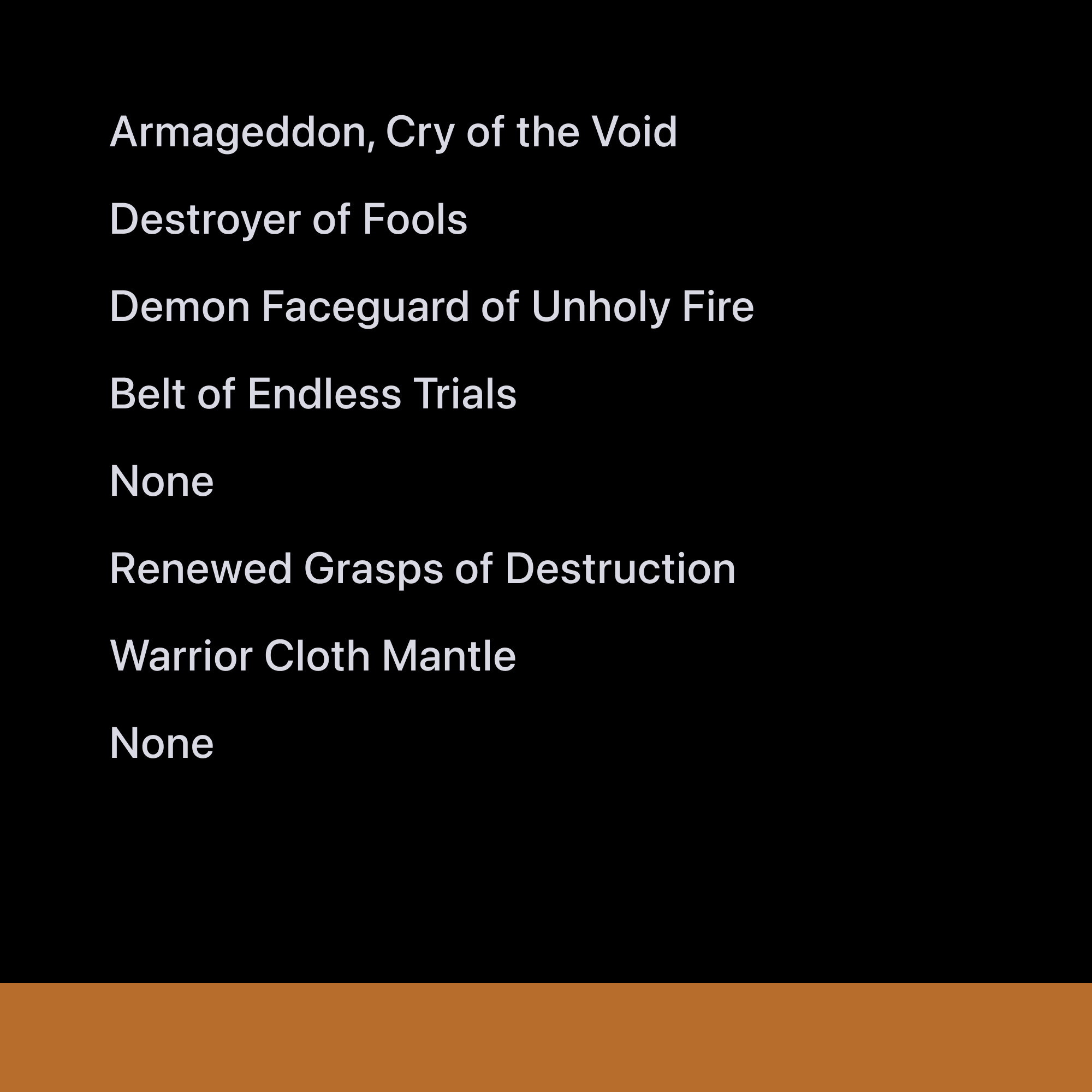Open Armageddon, Cry of the Void item
The height and width of the screenshot is (1092, 1092).
(393, 132)
